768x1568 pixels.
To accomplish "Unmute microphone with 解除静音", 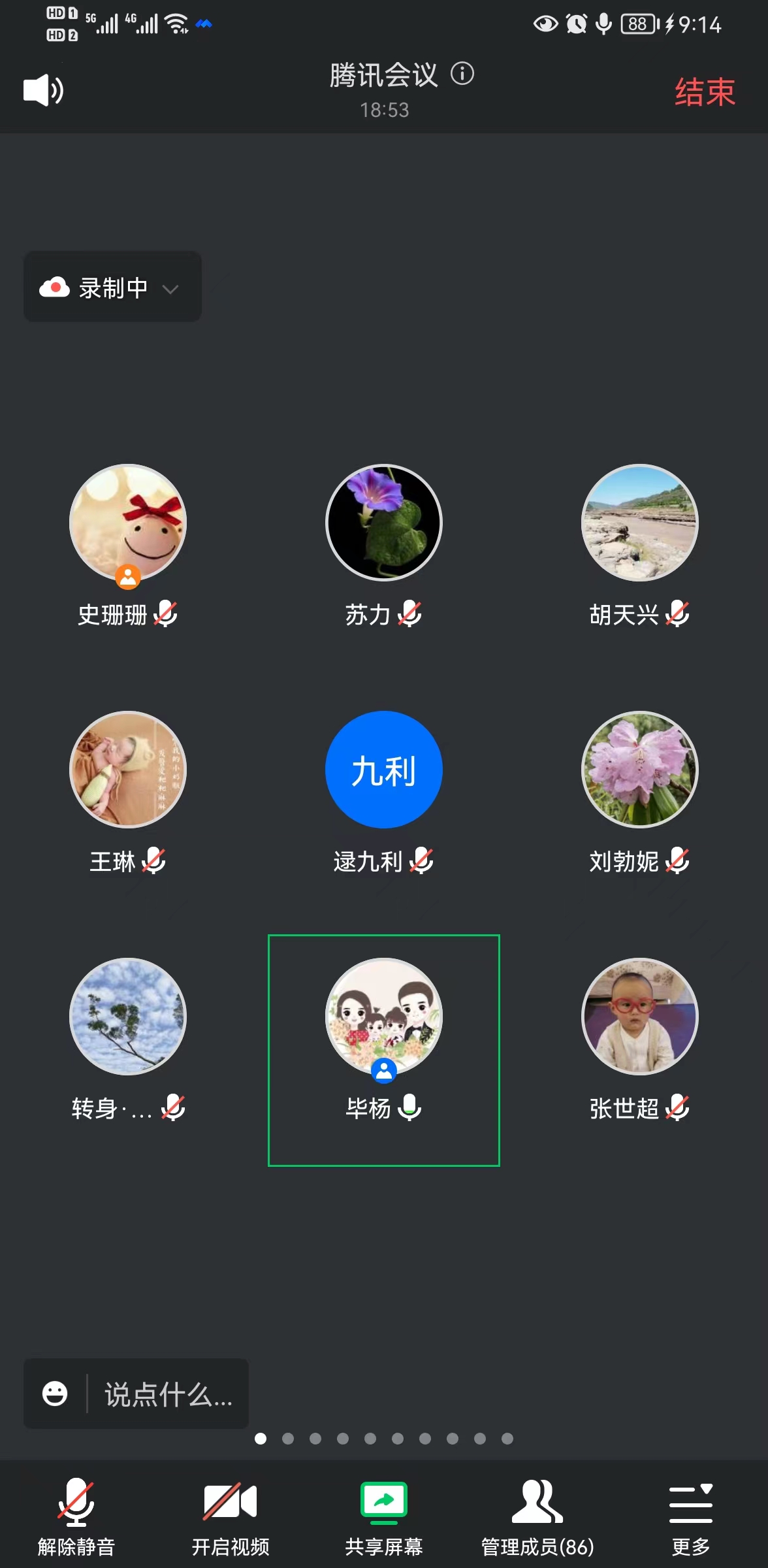I will coord(76,1517).
